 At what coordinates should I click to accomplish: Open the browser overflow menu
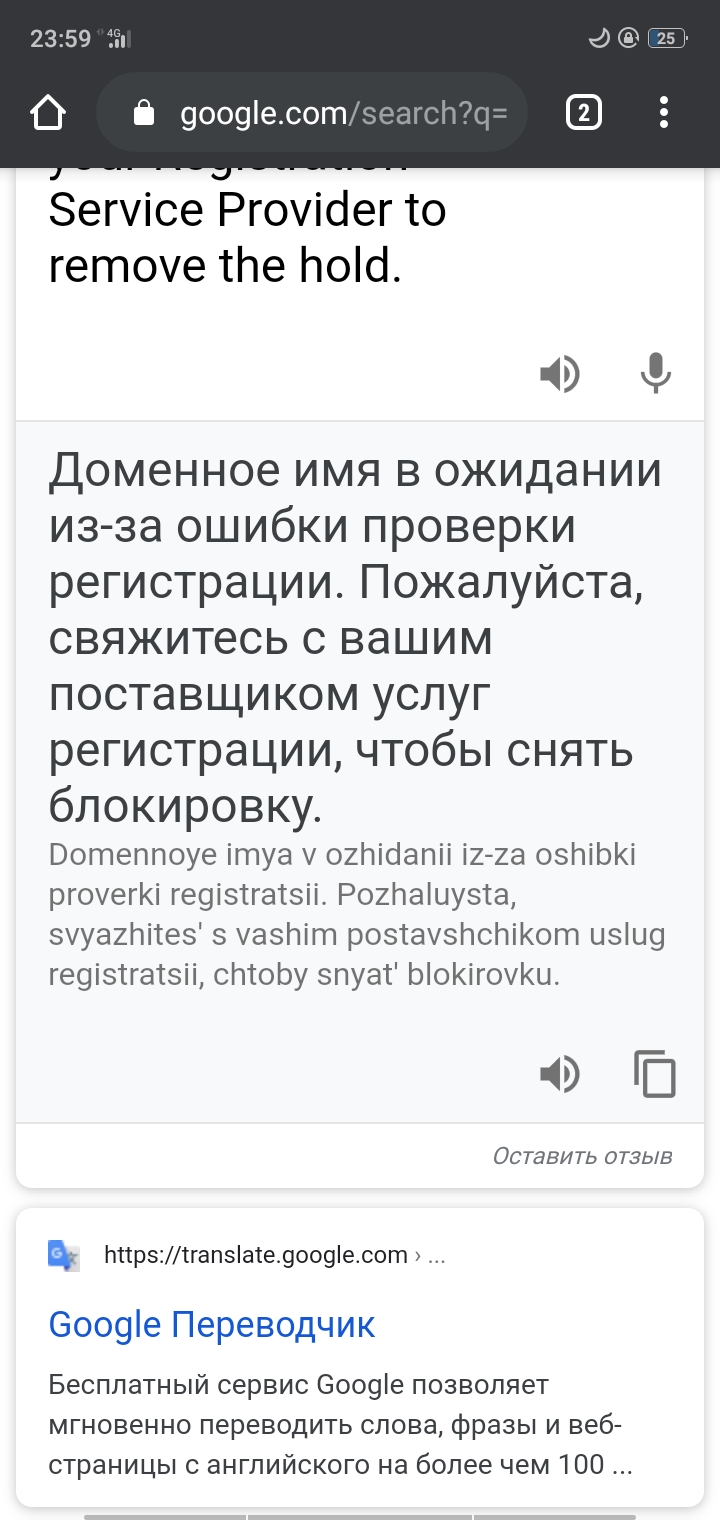point(664,113)
